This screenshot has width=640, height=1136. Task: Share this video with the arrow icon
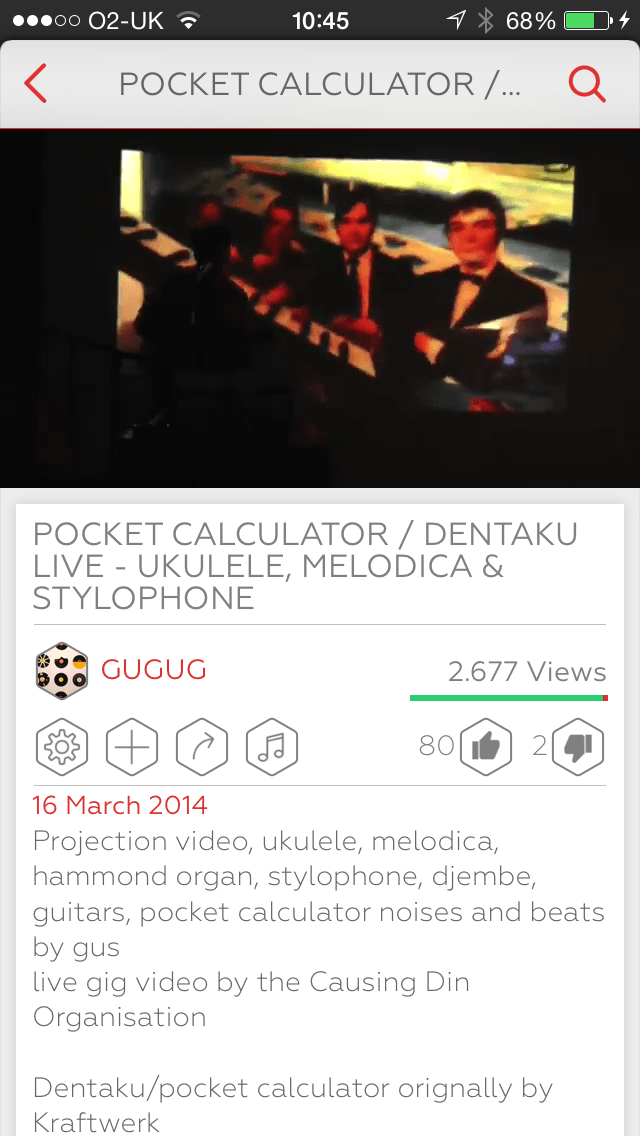[x=202, y=747]
